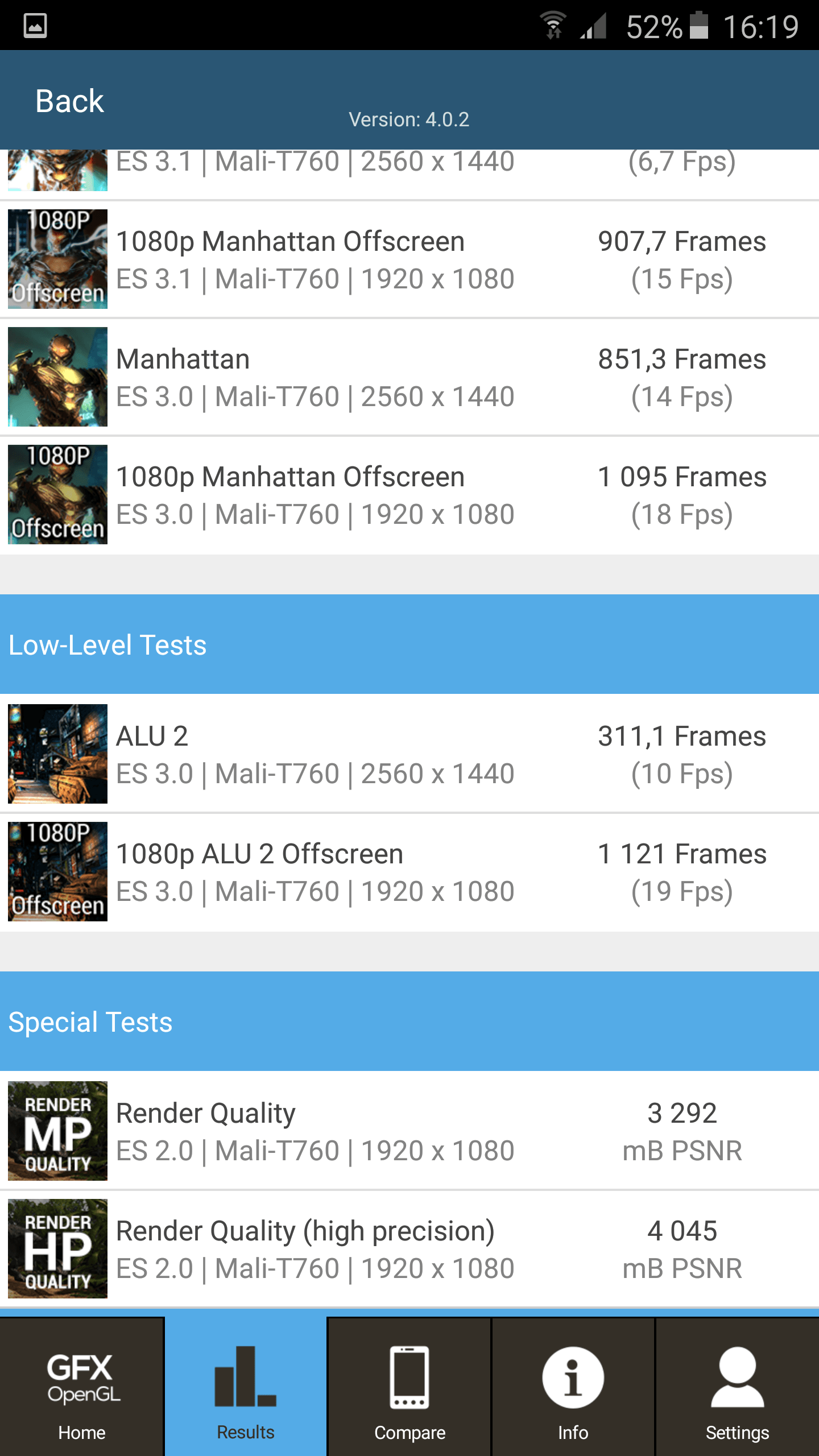819x1456 pixels.
Task: Open the Render Quality MP result
Action: pyautogui.click(x=409, y=1131)
